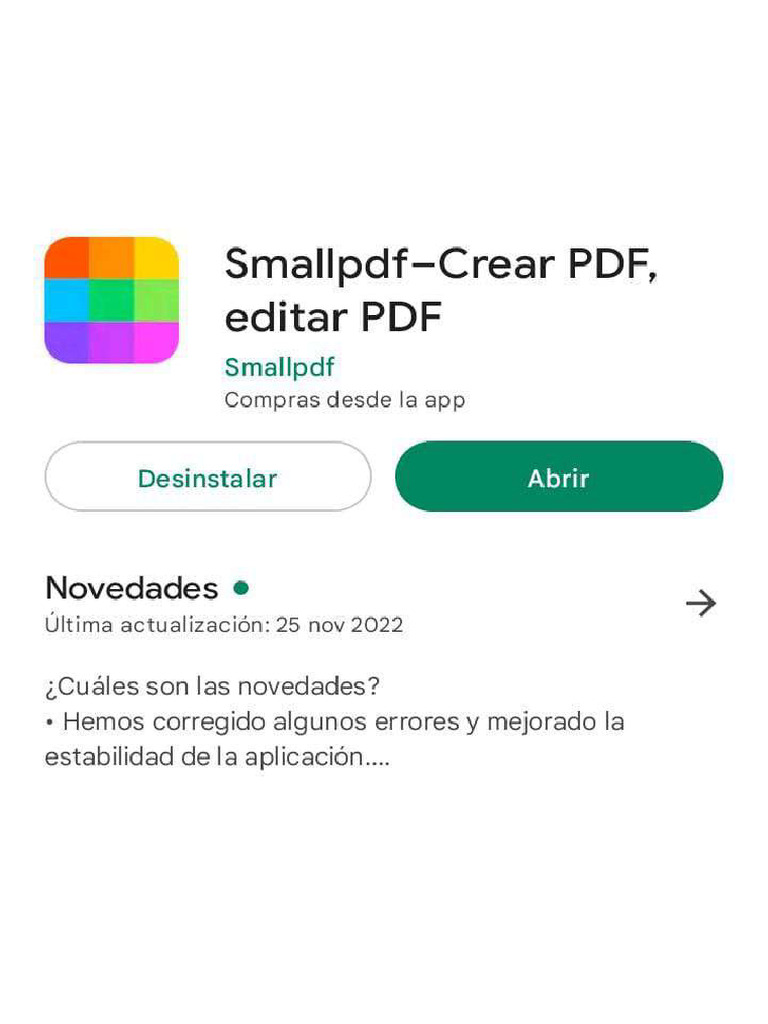The width and height of the screenshot is (768, 1024).
Task: Tap the Desinstalar button
Action: (208, 477)
